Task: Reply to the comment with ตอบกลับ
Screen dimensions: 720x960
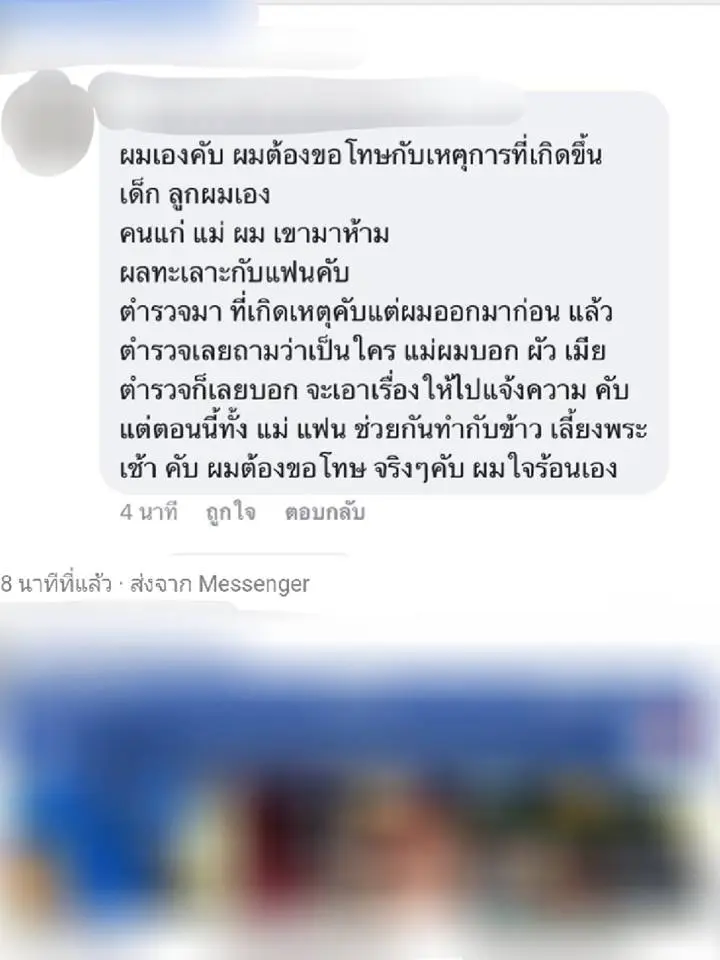Action: point(325,513)
